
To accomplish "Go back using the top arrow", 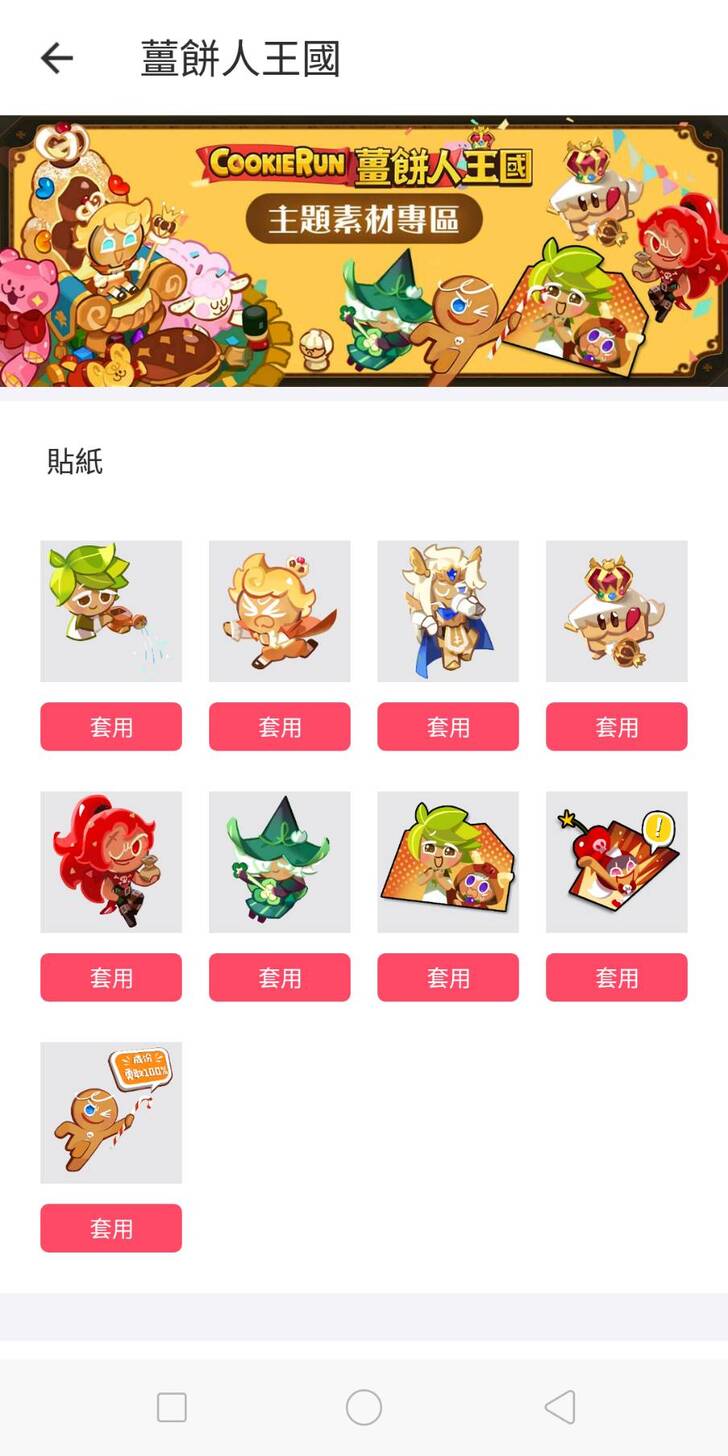I will 57,59.
